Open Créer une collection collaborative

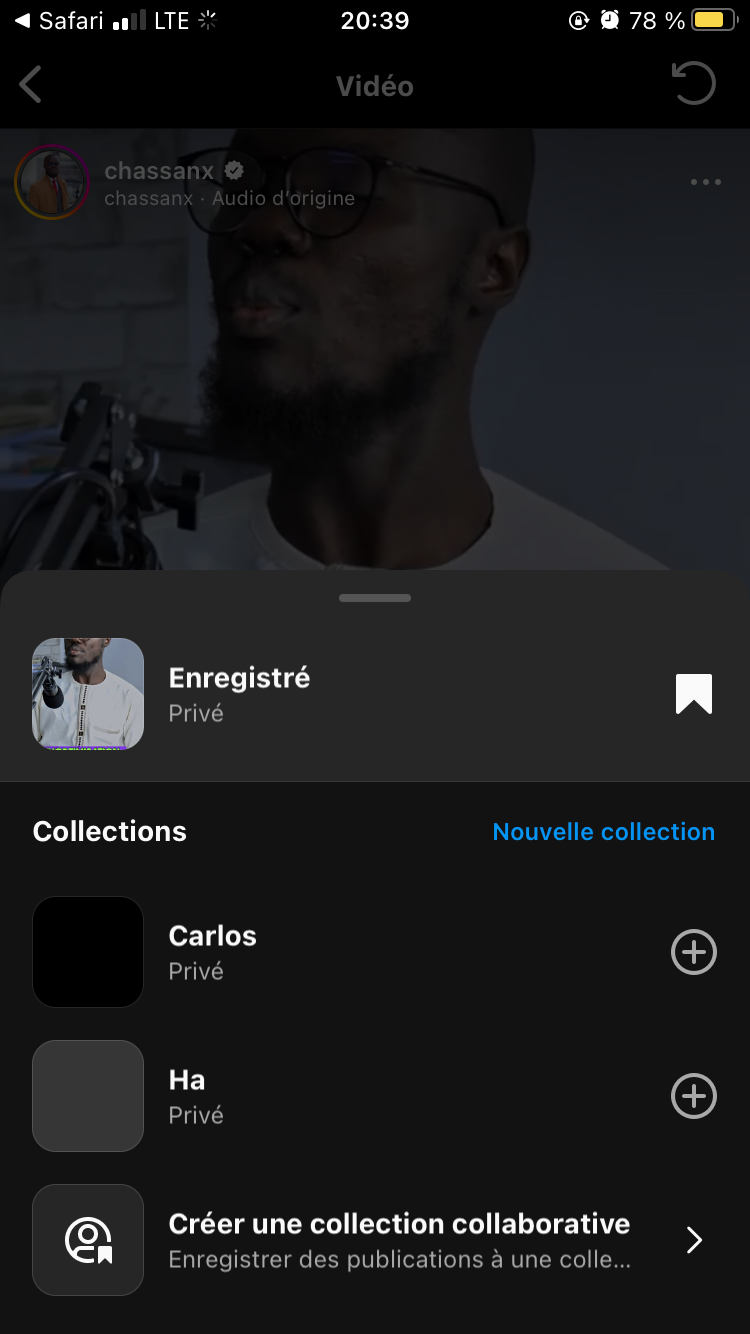400,1240
